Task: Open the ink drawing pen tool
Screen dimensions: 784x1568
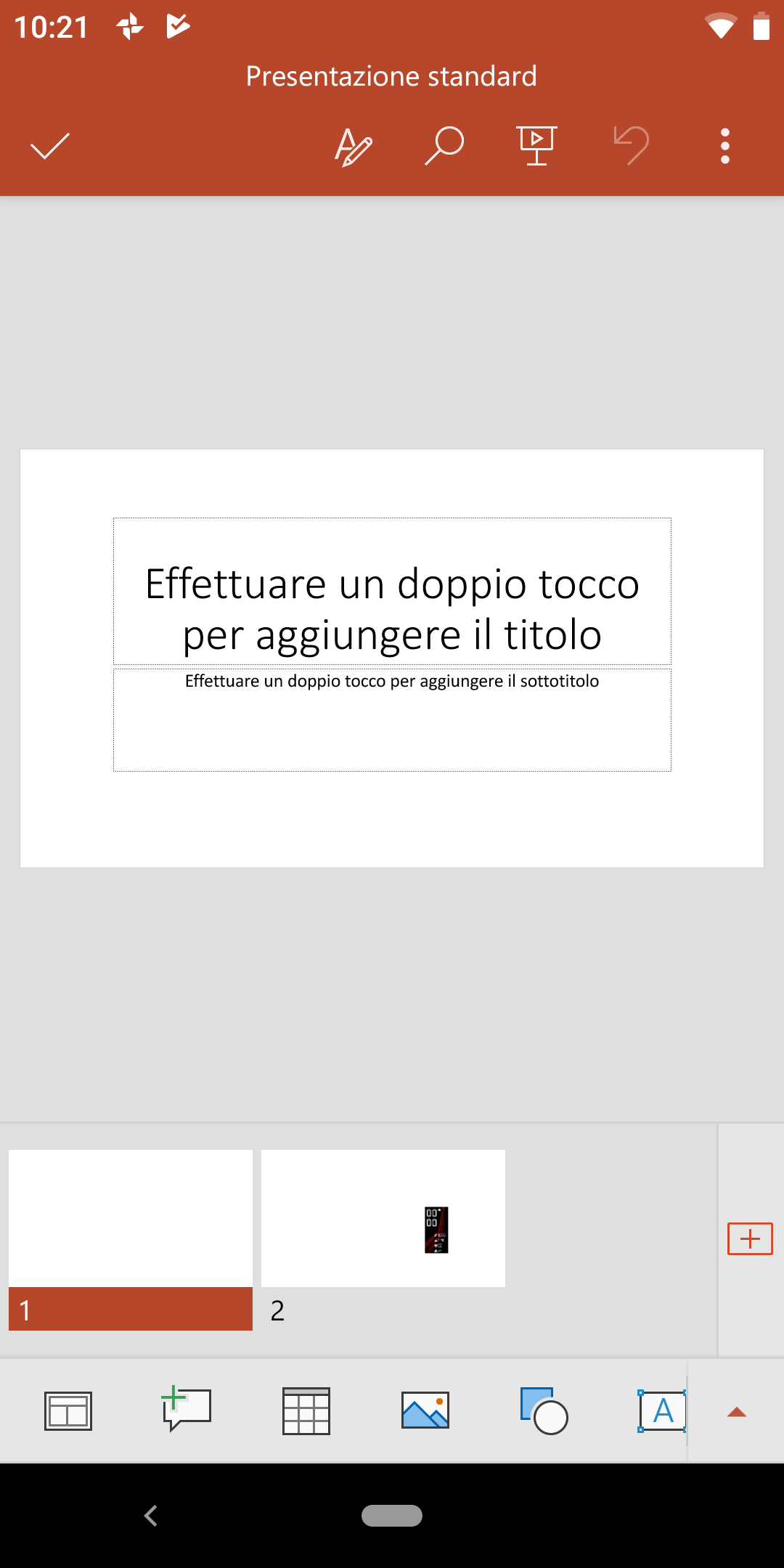Action: point(354,146)
